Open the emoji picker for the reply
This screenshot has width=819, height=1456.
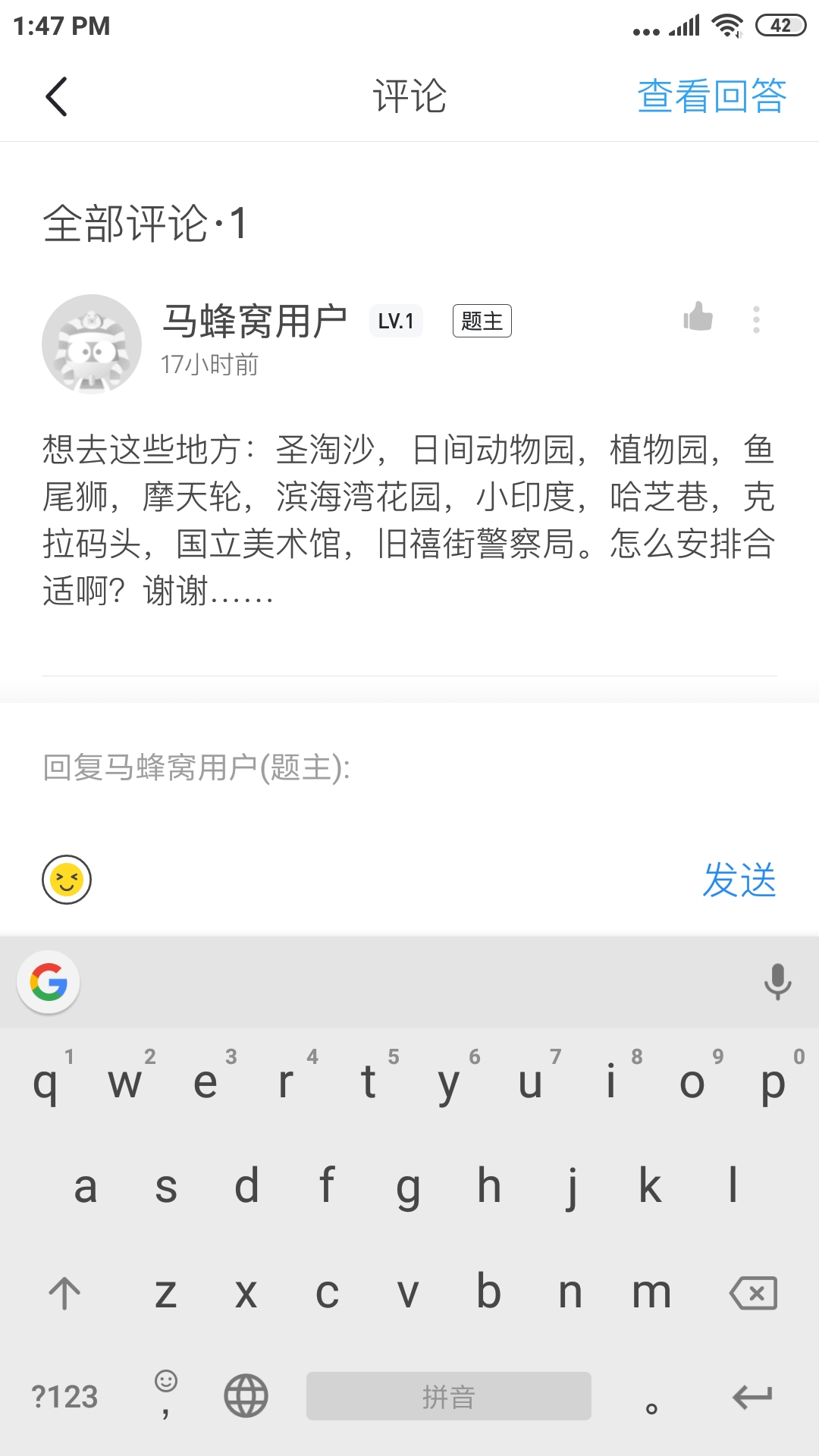[x=67, y=880]
